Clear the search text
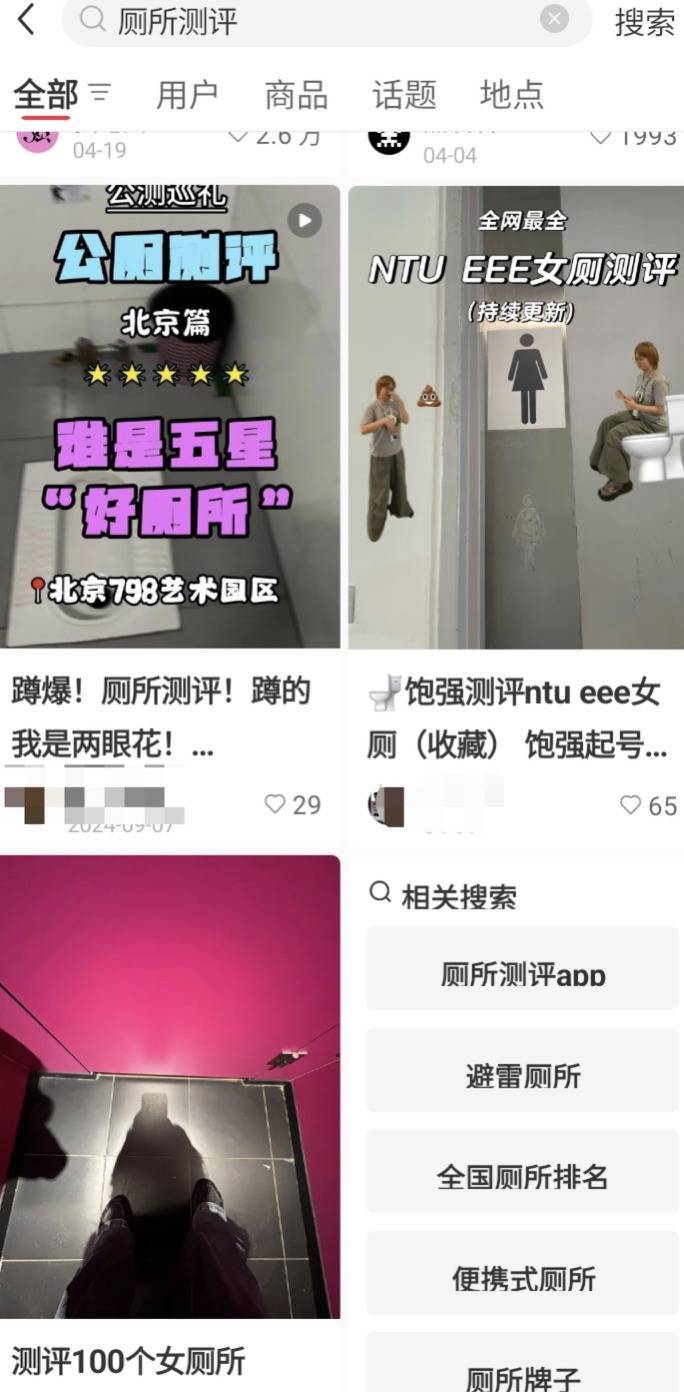 pos(554,19)
